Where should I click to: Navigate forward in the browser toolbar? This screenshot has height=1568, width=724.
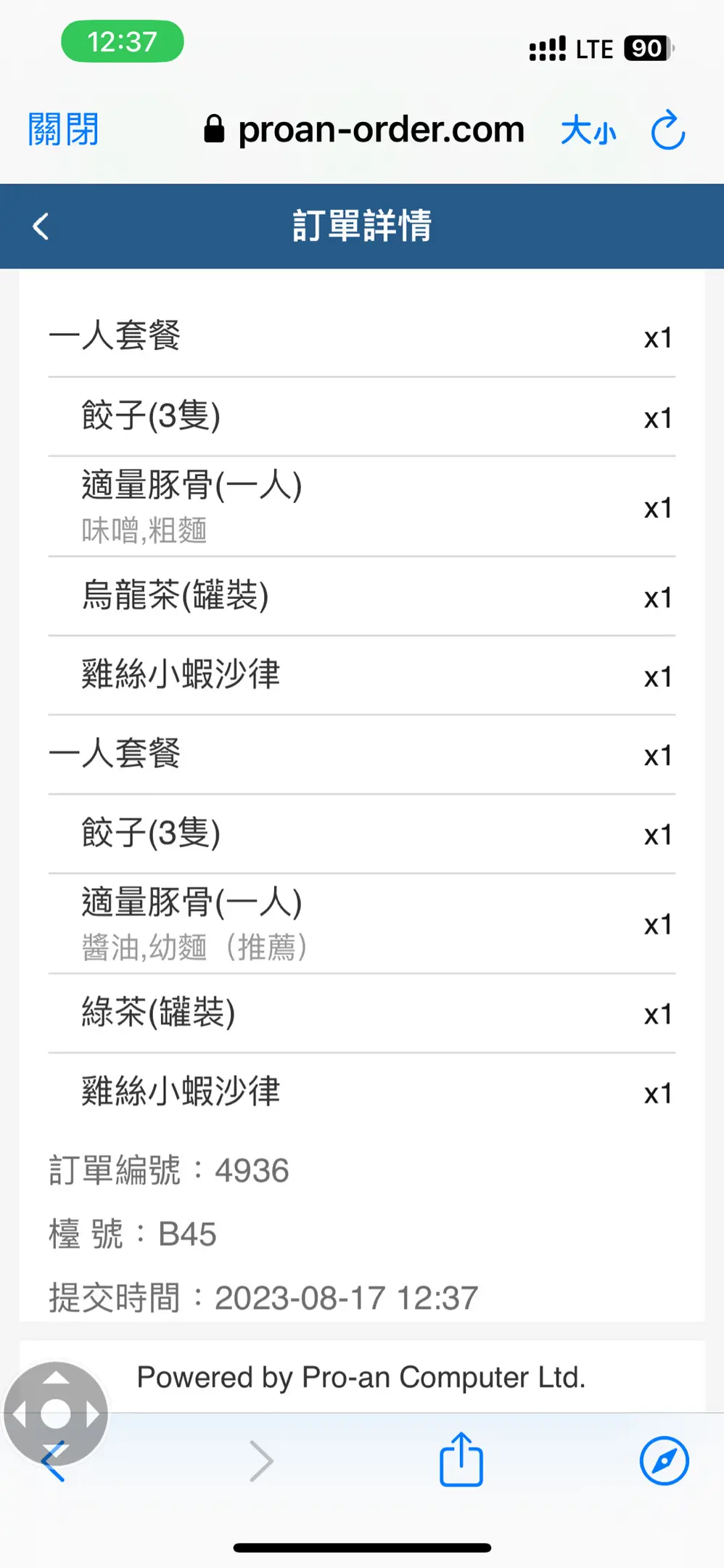coord(261,1461)
